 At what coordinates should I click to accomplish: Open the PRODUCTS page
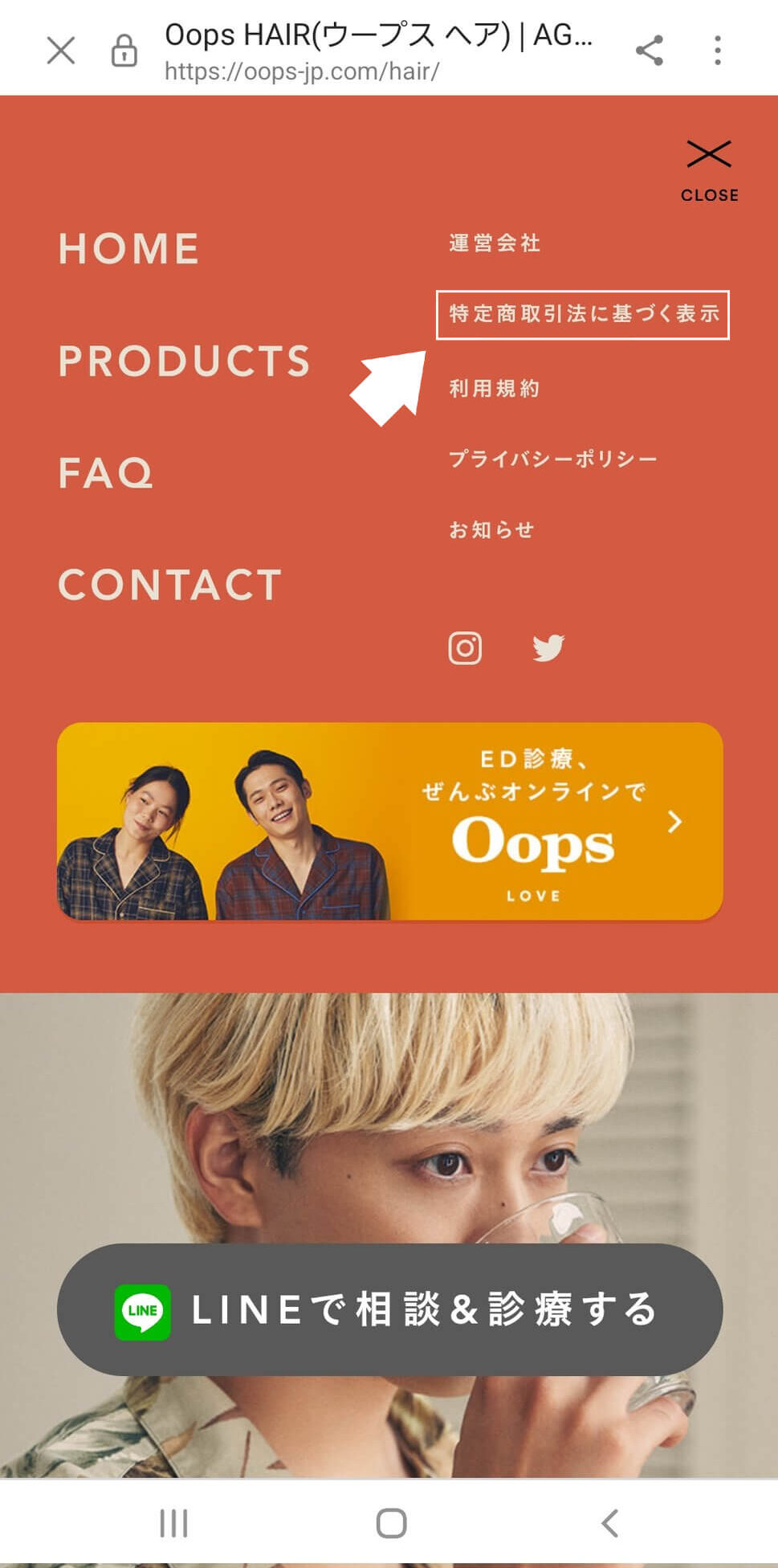coord(184,361)
